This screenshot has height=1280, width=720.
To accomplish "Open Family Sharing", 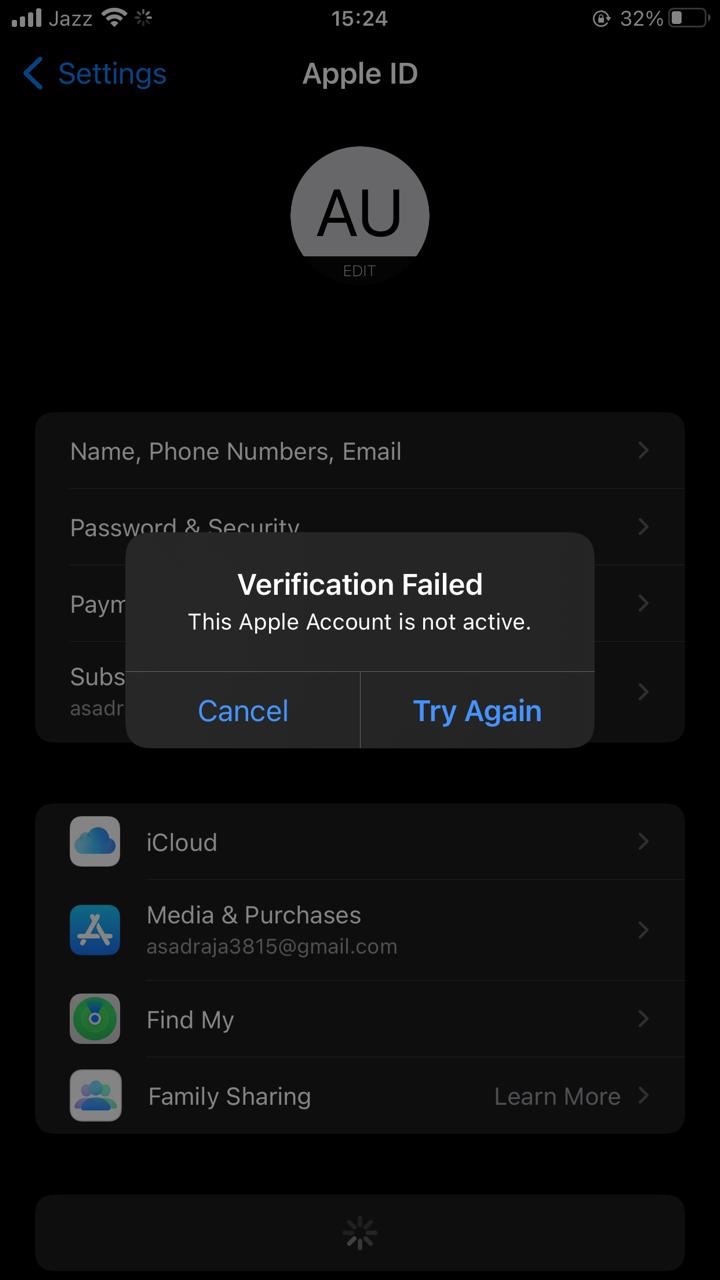I will (x=360, y=1096).
